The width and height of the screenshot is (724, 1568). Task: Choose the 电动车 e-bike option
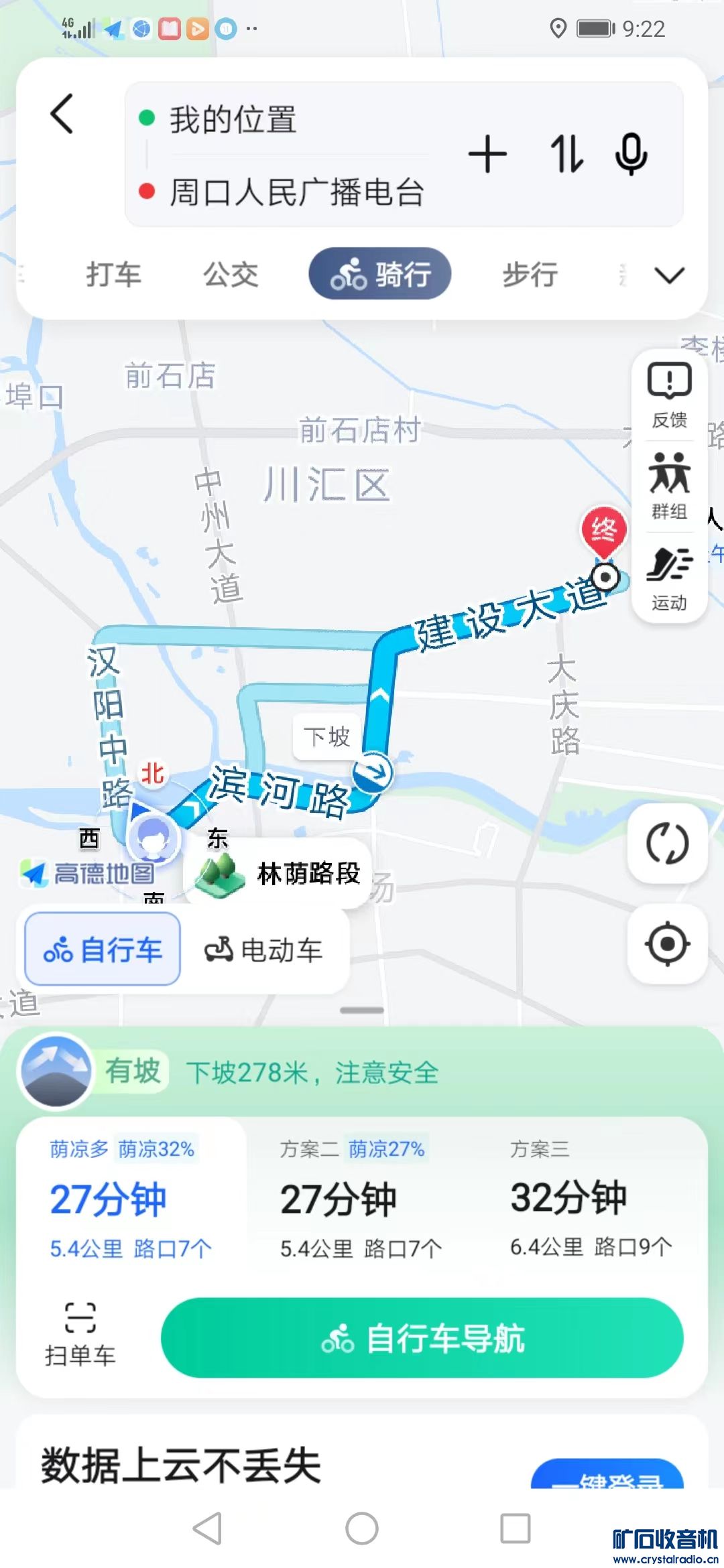click(264, 950)
